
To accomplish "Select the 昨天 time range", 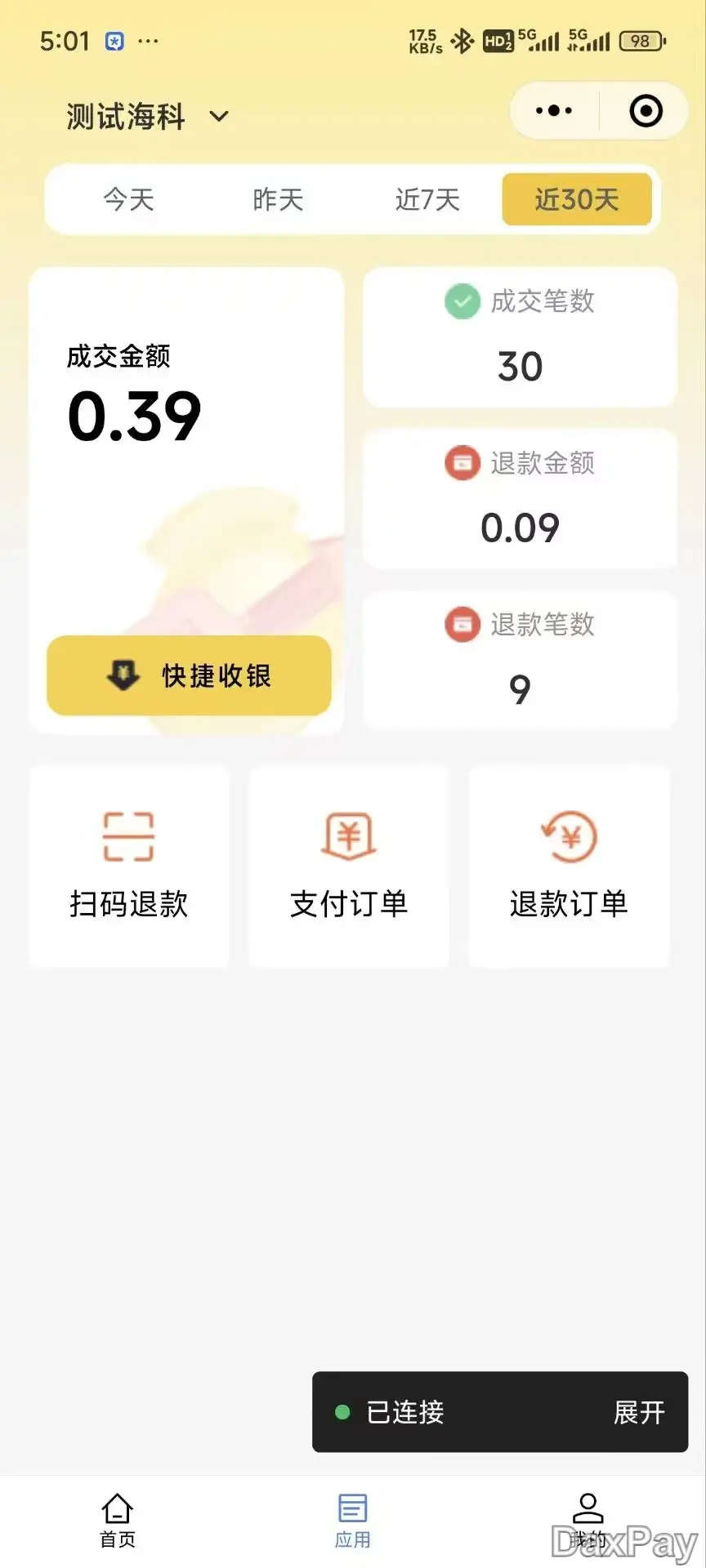I will coord(278,199).
